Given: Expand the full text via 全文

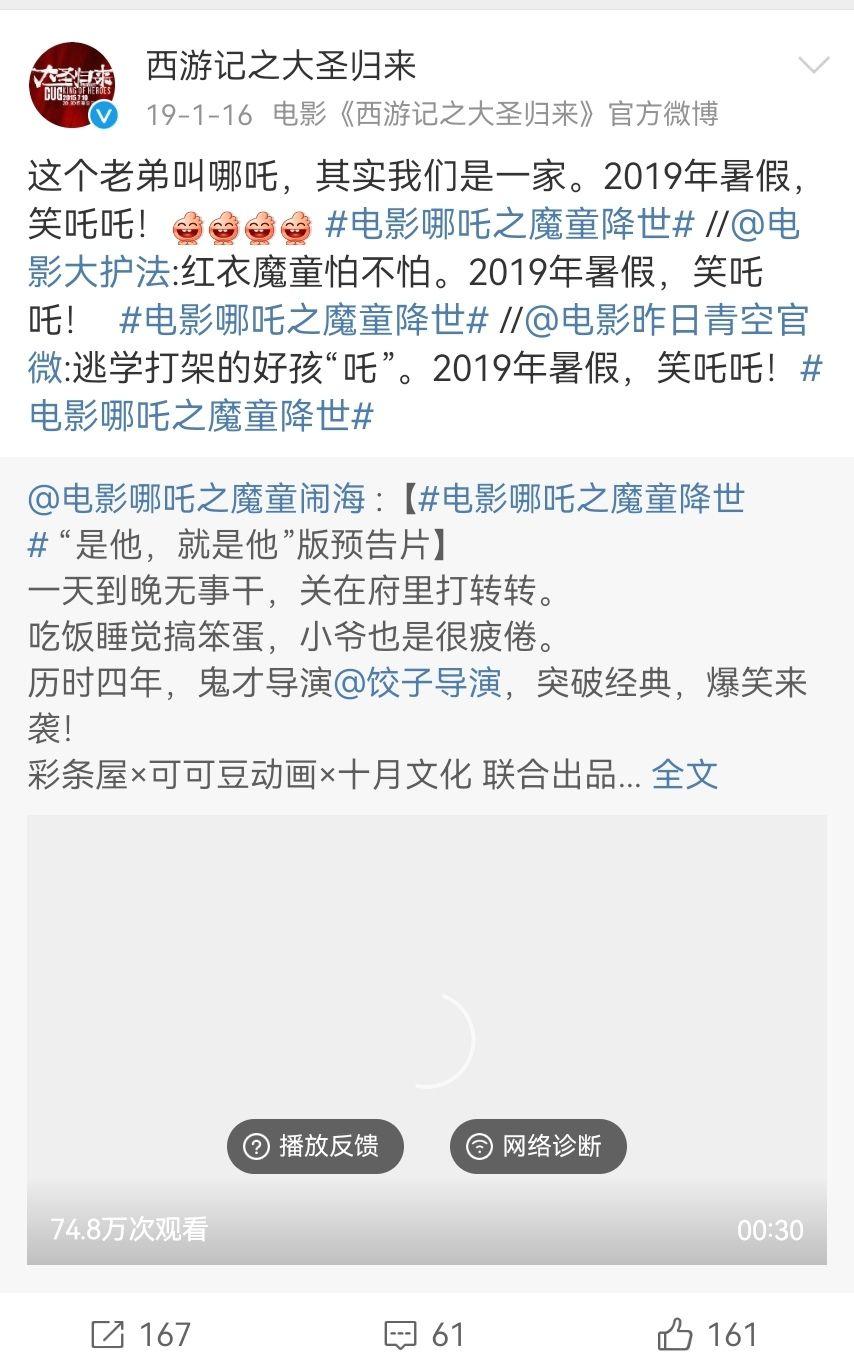Looking at the screenshot, I should tap(684, 774).
